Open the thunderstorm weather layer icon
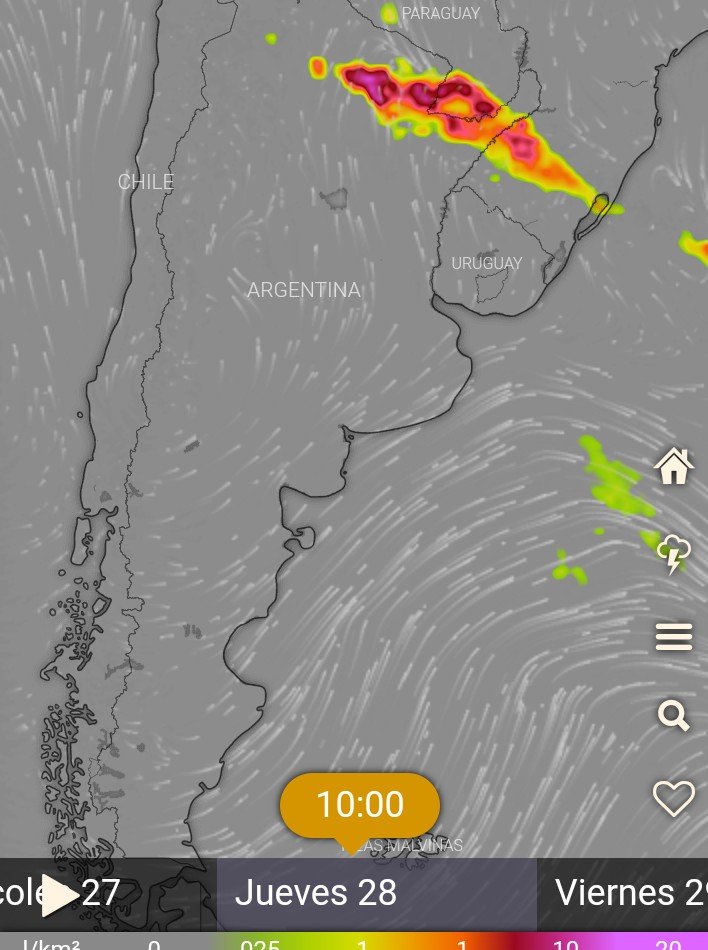 click(x=674, y=553)
